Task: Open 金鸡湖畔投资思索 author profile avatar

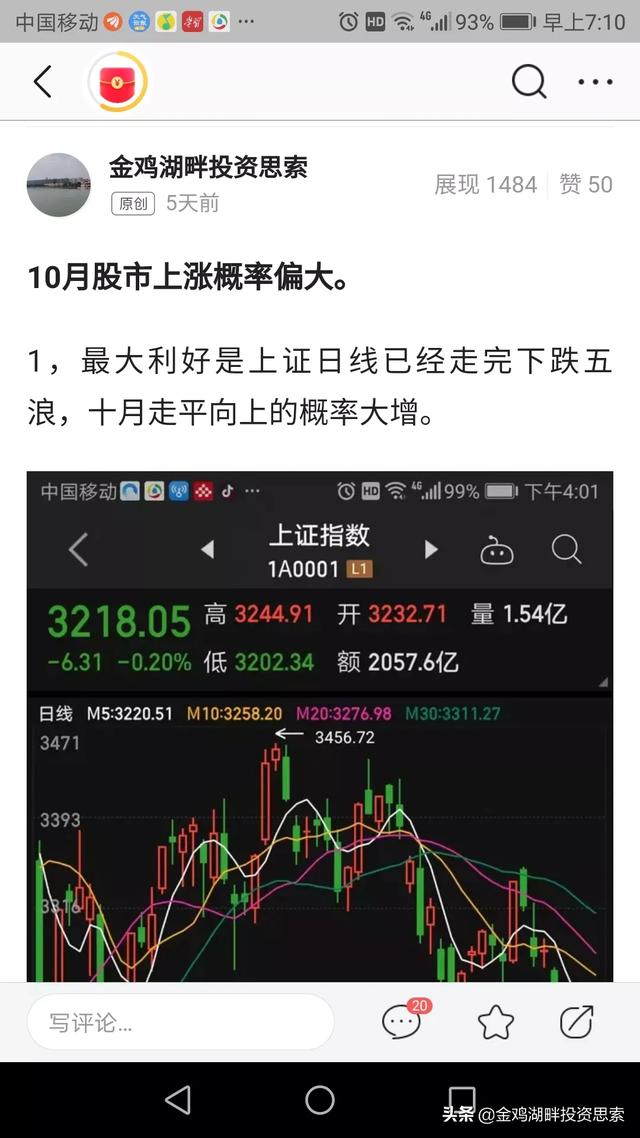Action: 59,185
